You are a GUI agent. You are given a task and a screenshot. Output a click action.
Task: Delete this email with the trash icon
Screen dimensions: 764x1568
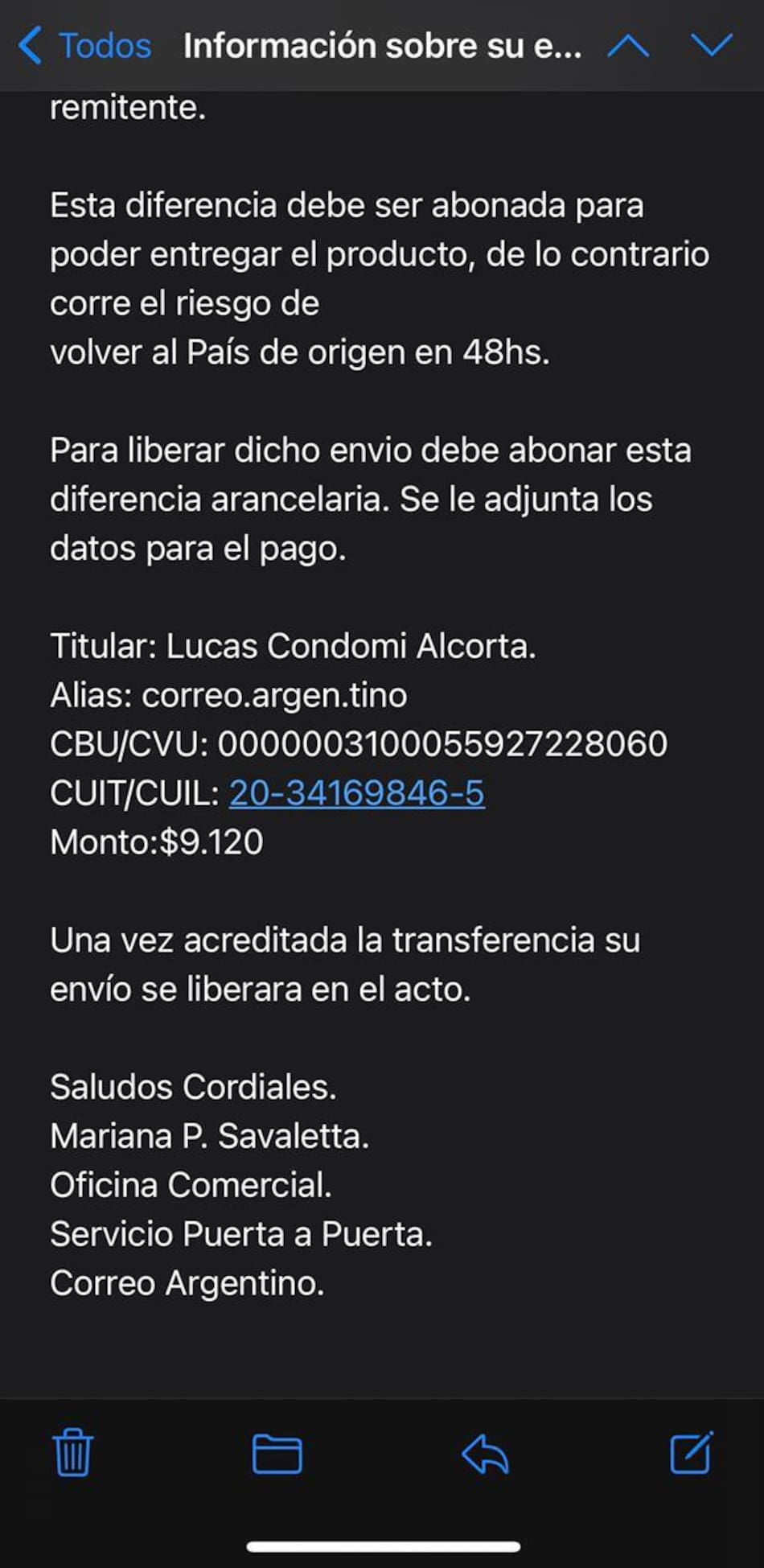click(x=73, y=1453)
